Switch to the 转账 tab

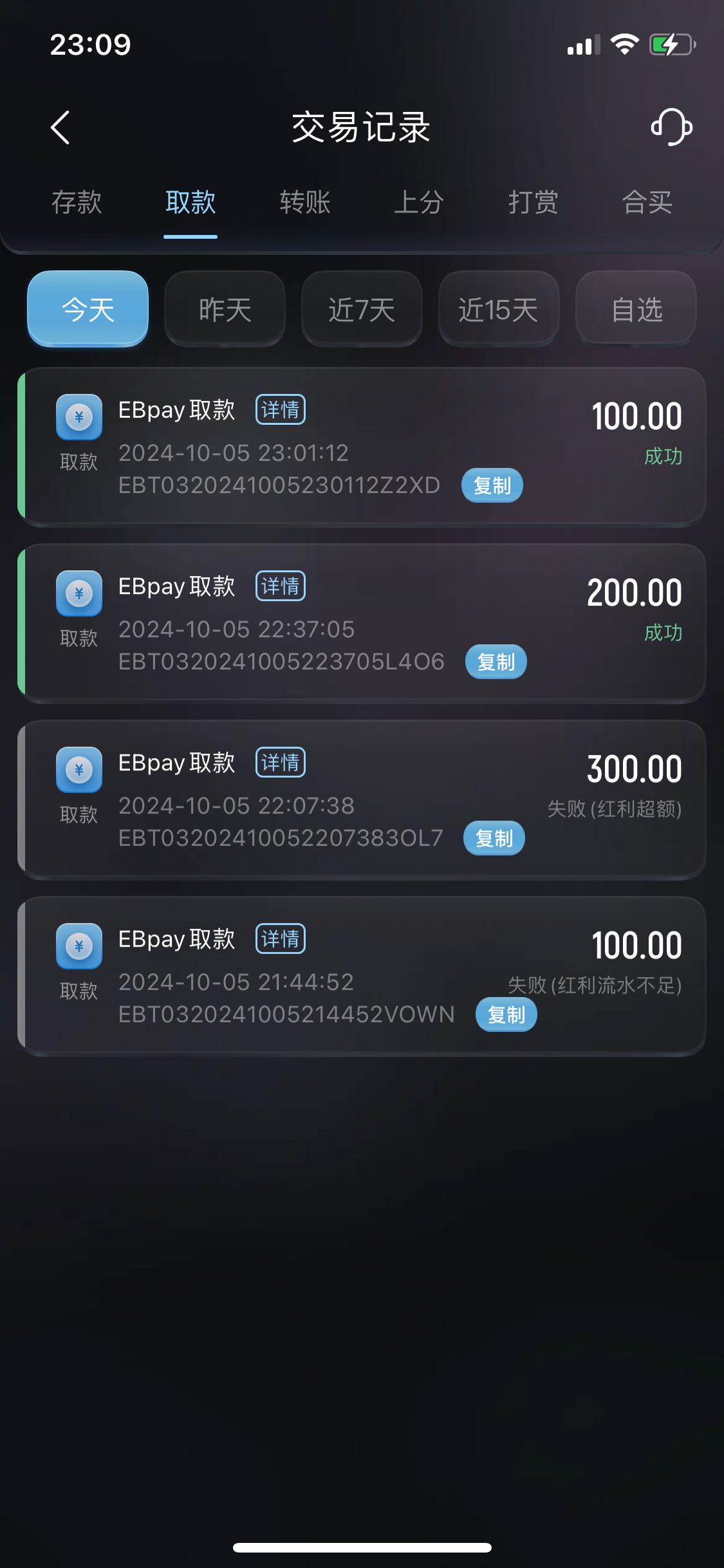[305, 202]
